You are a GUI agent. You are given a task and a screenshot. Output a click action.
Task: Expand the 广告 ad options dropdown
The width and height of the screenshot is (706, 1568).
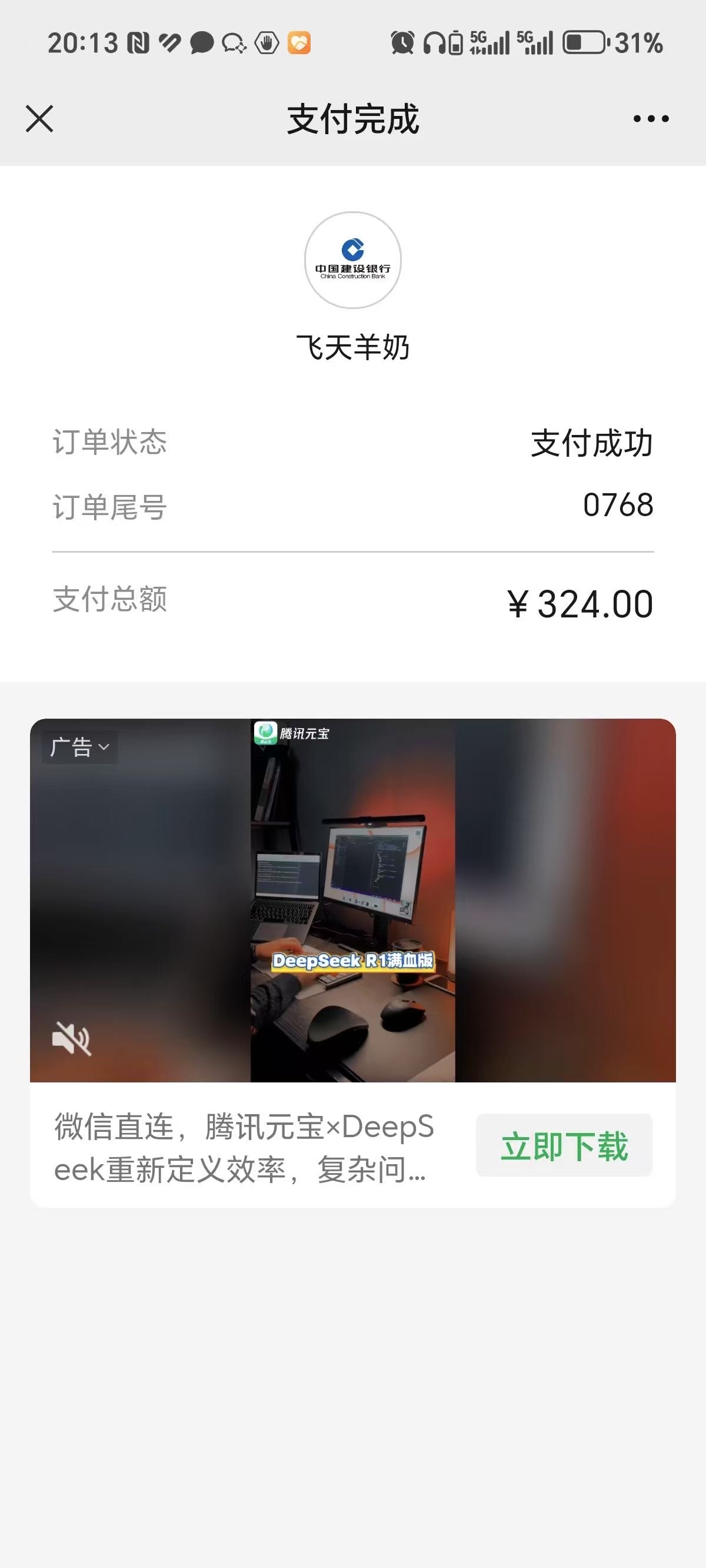click(80, 747)
